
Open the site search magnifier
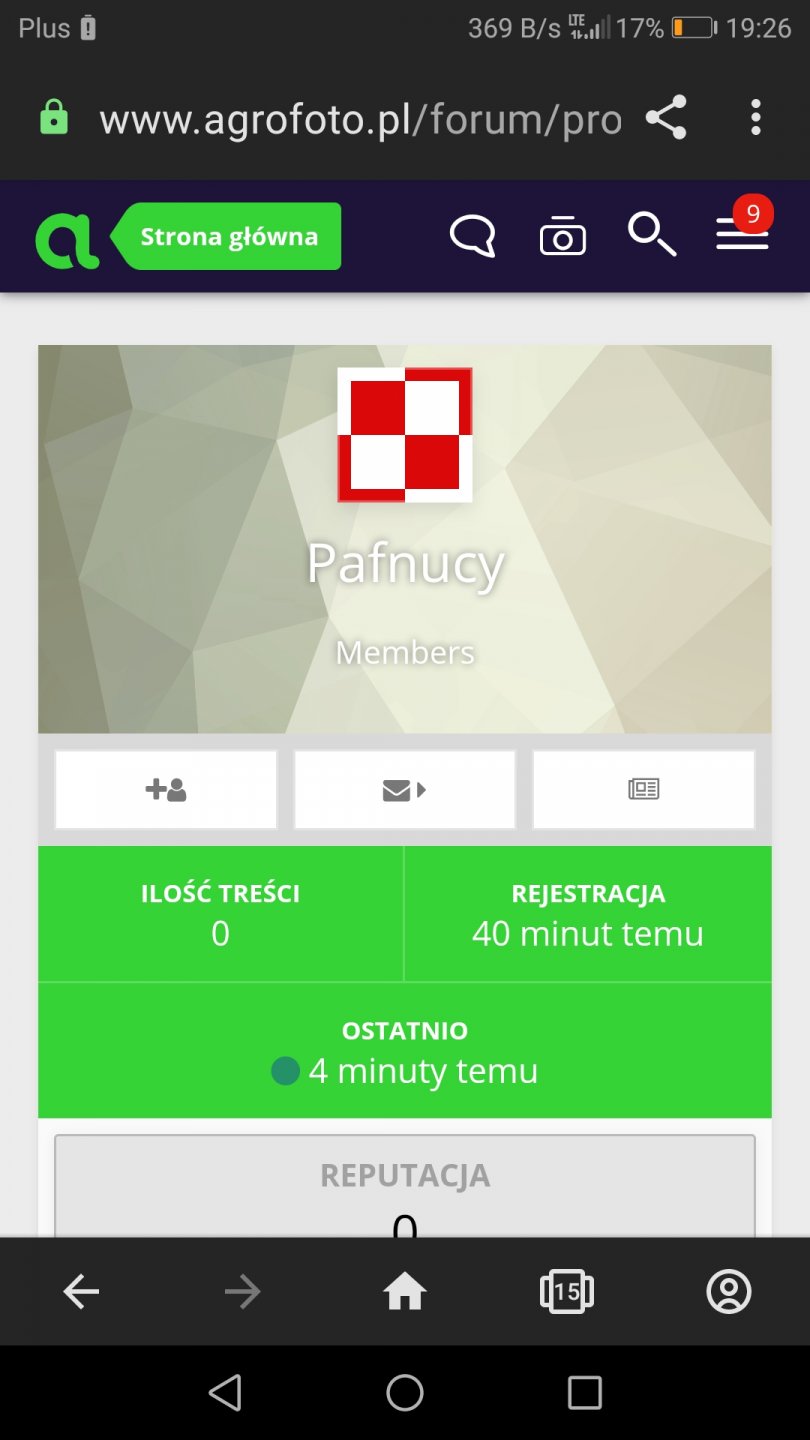(x=652, y=235)
